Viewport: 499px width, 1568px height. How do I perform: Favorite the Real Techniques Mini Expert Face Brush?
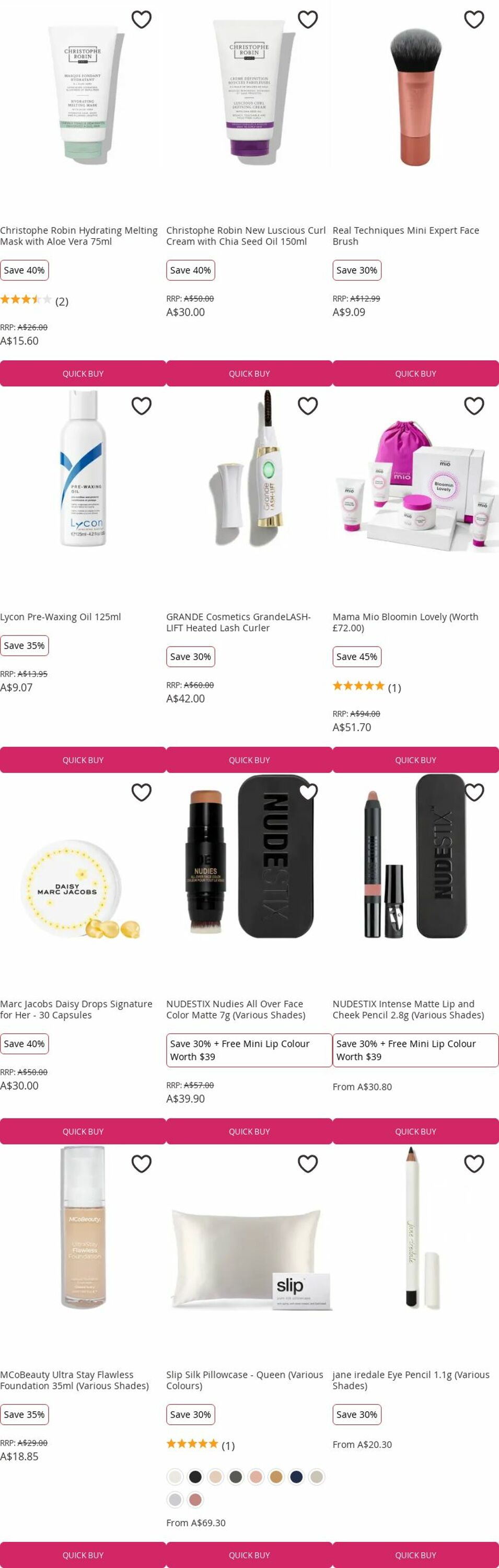pos(473,19)
